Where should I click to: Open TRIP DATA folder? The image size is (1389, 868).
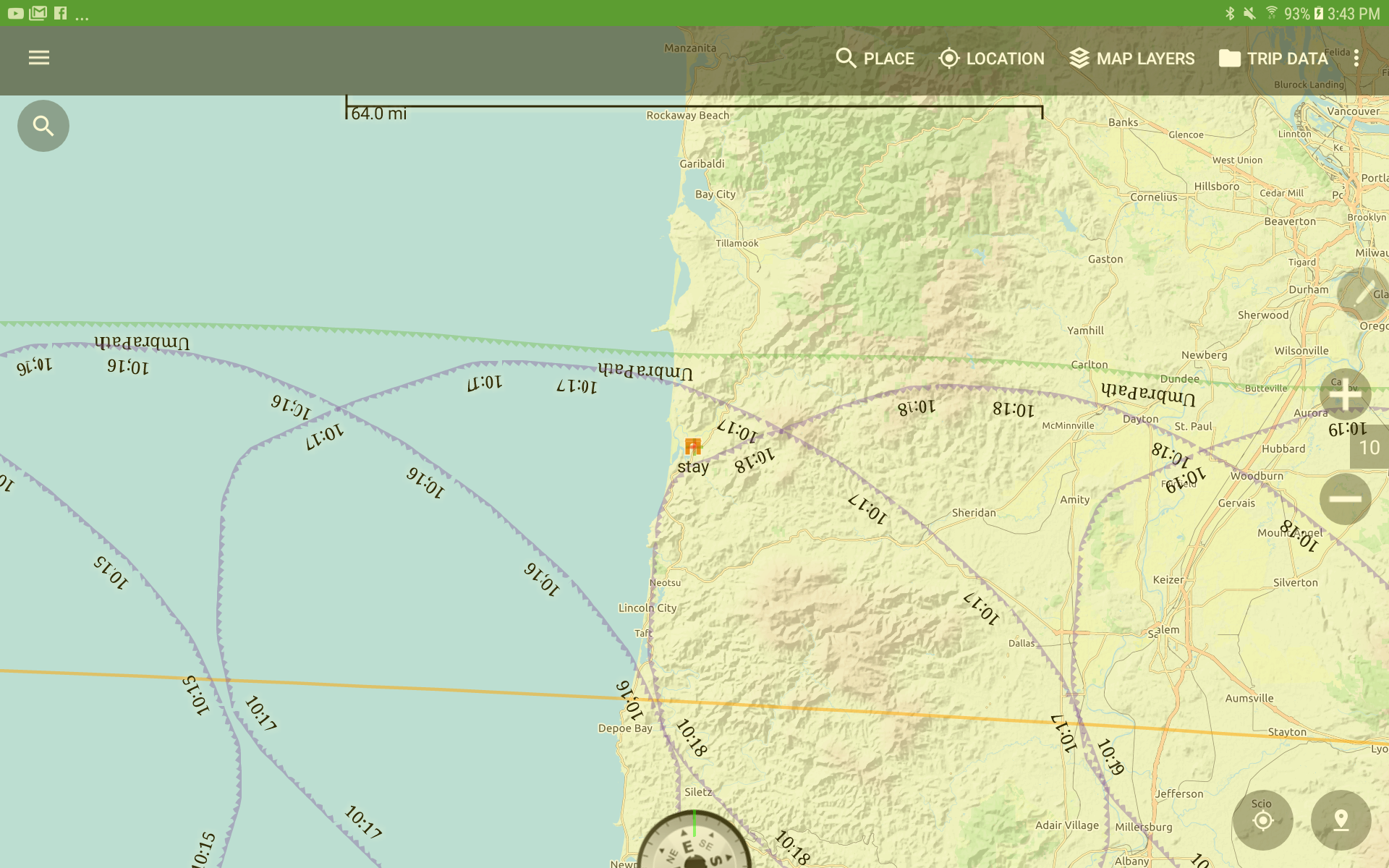[x=1273, y=59]
